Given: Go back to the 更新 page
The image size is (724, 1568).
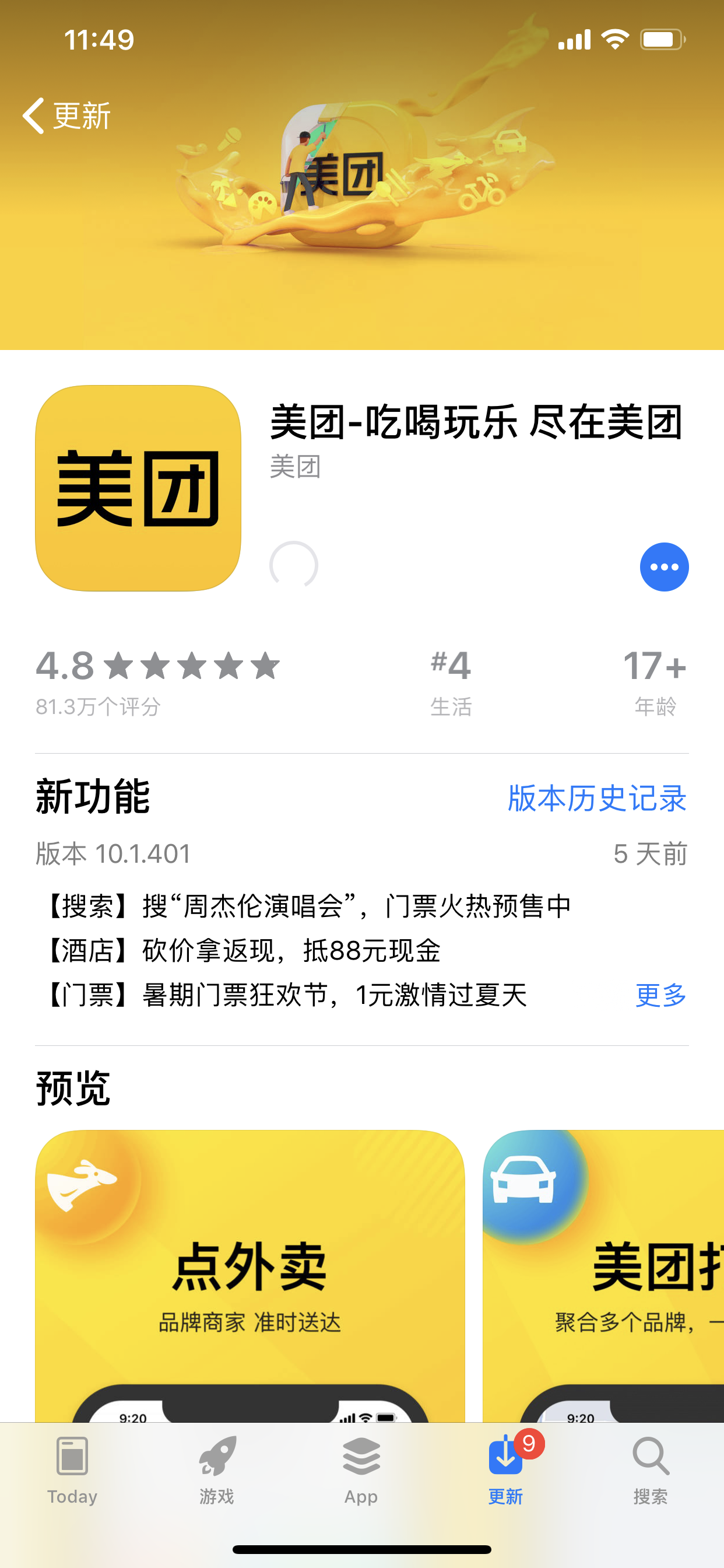Looking at the screenshot, I should (66, 115).
